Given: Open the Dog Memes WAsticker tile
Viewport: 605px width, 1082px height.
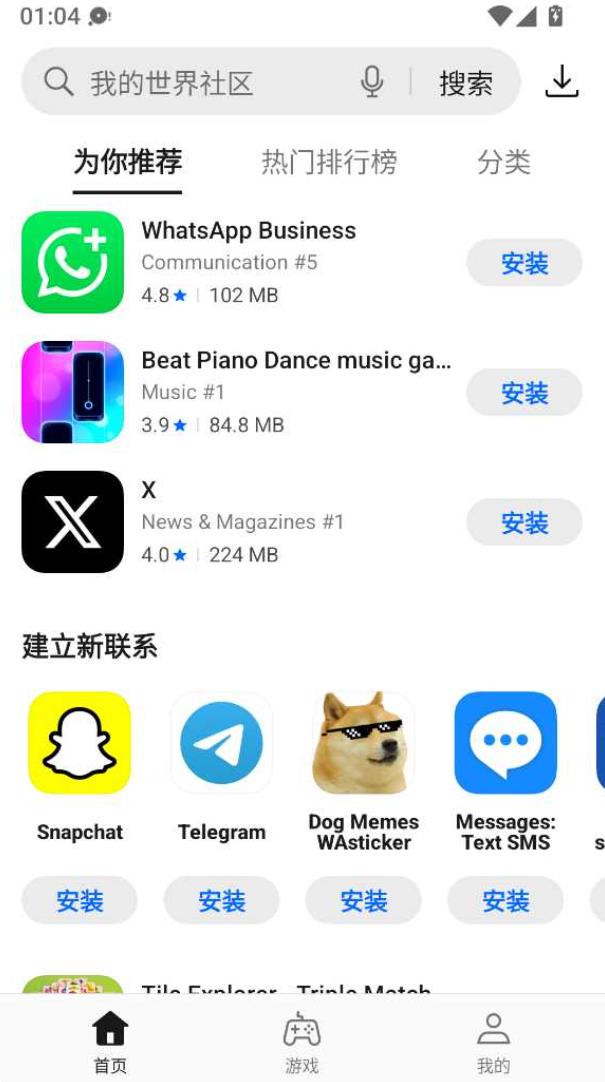Looking at the screenshot, I should pos(364,771).
